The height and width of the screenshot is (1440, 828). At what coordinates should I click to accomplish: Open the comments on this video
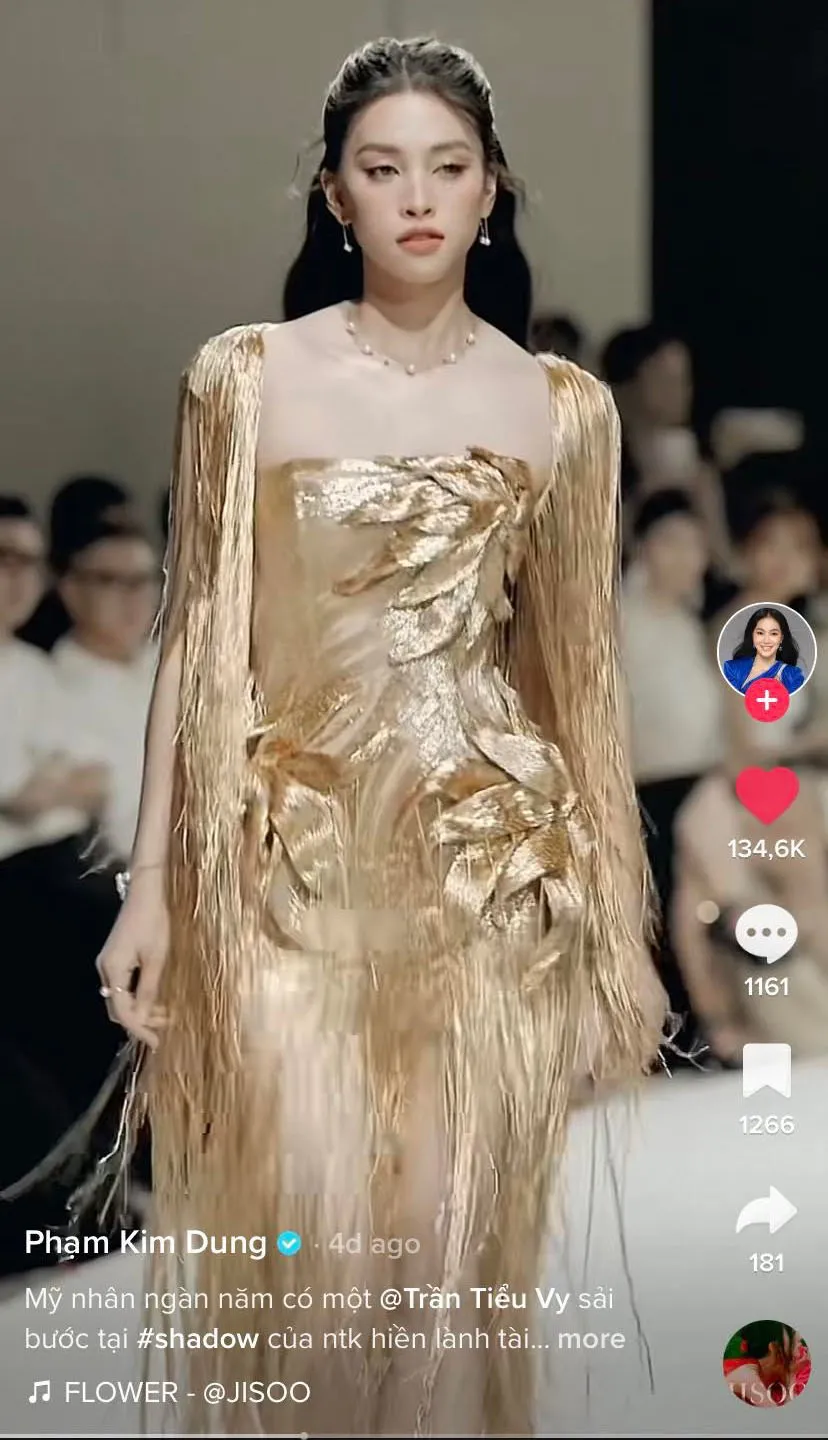[x=767, y=934]
